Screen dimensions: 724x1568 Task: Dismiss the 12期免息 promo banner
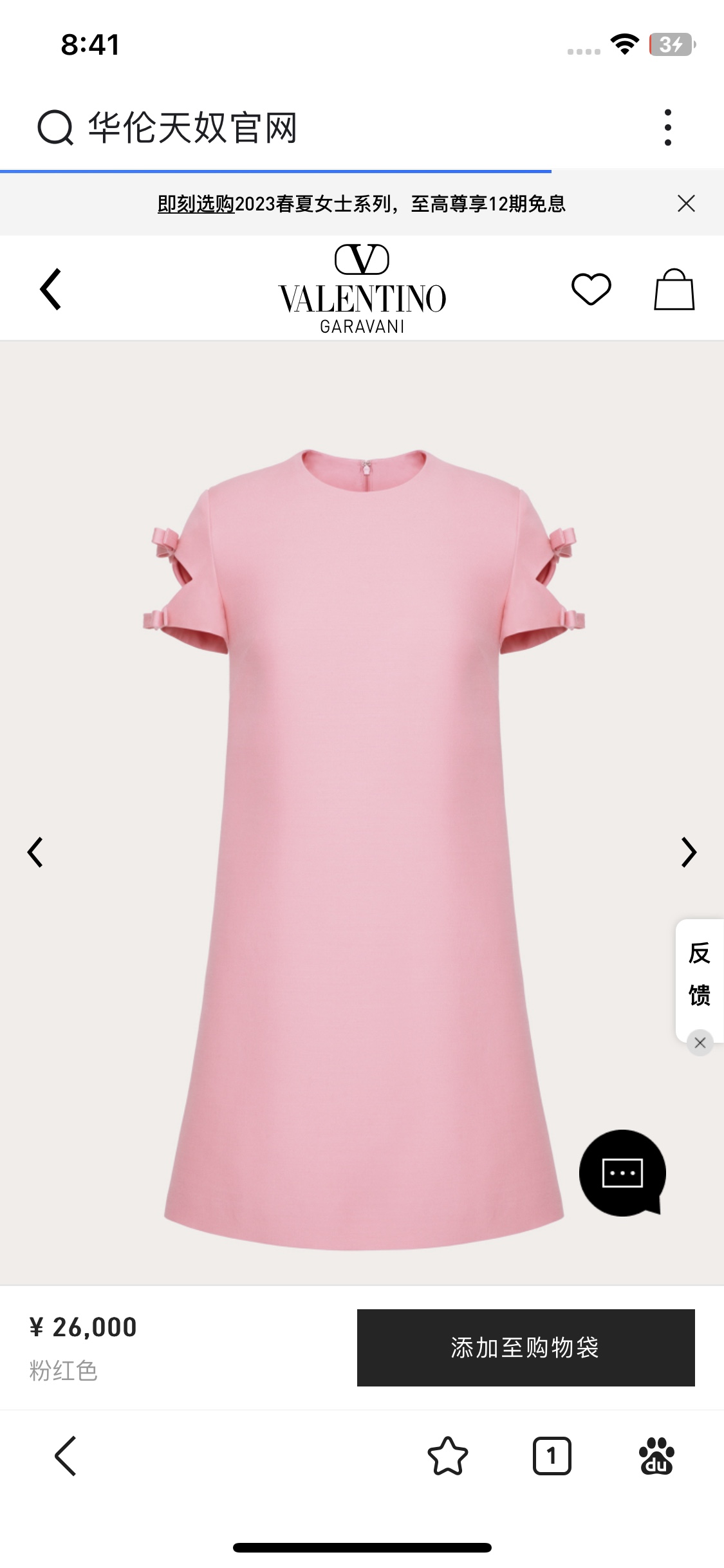pyautogui.click(x=686, y=203)
